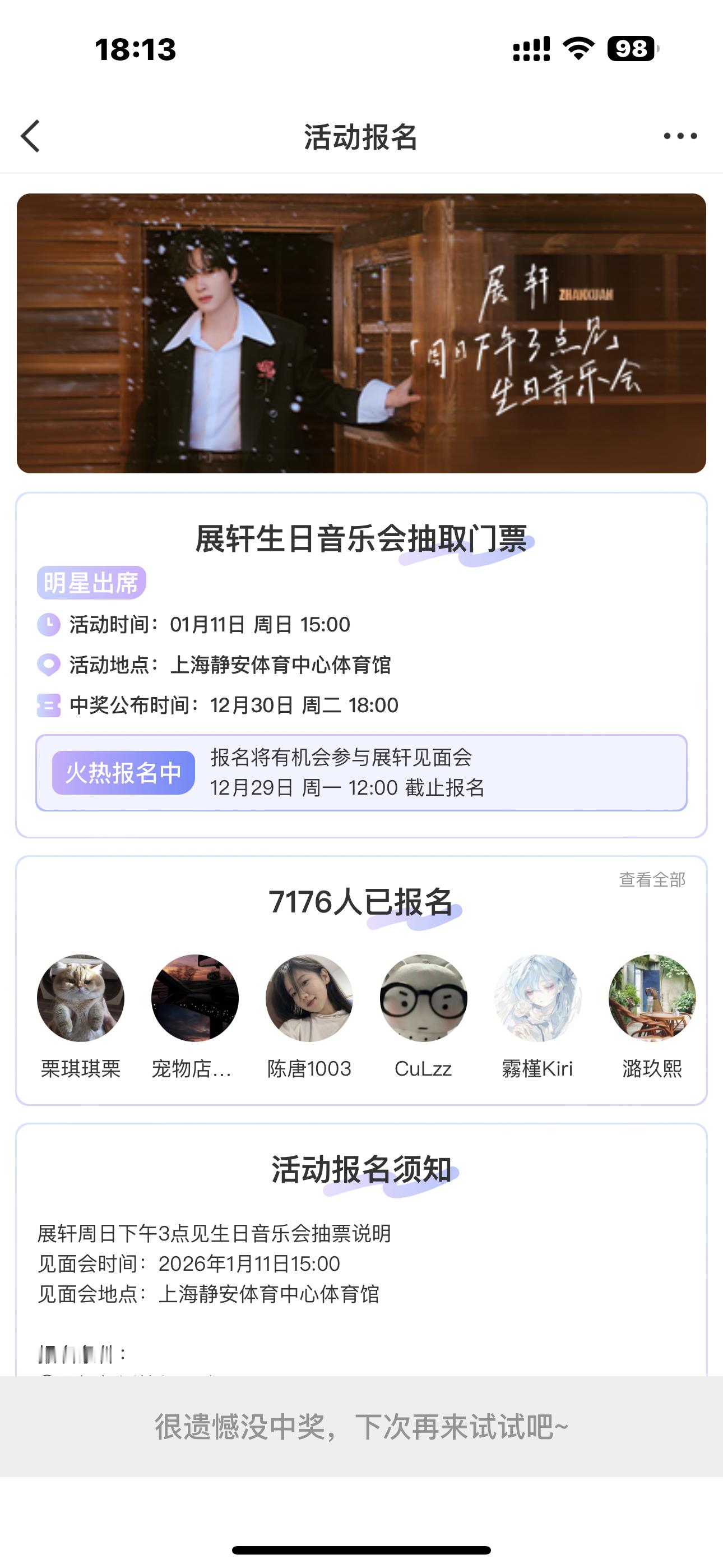
Task: Tap the 火热报名中 badge
Action: tap(123, 771)
